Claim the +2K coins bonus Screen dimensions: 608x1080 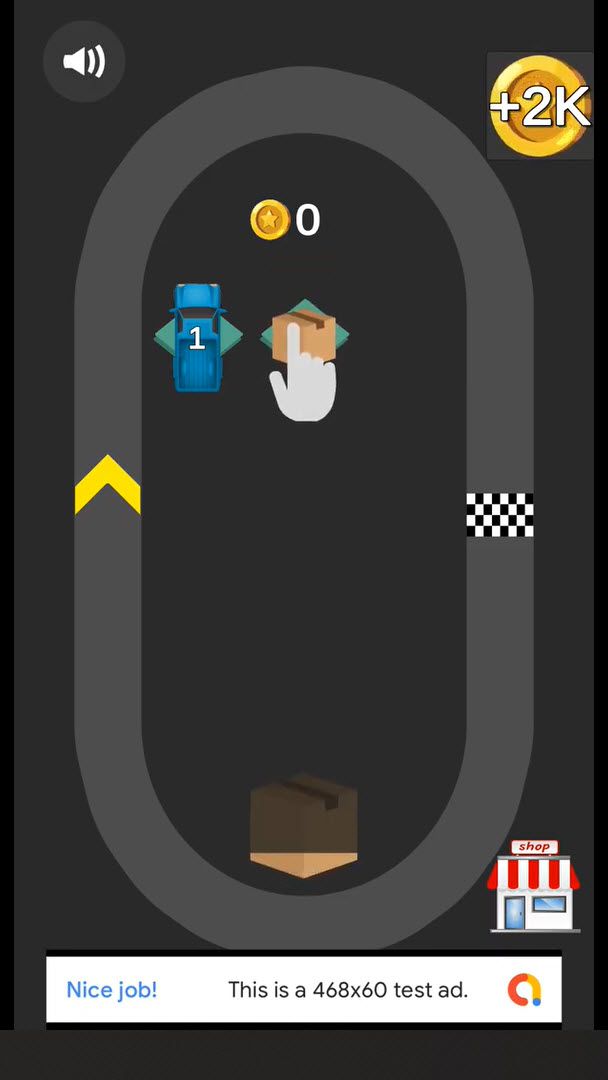(x=540, y=107)
